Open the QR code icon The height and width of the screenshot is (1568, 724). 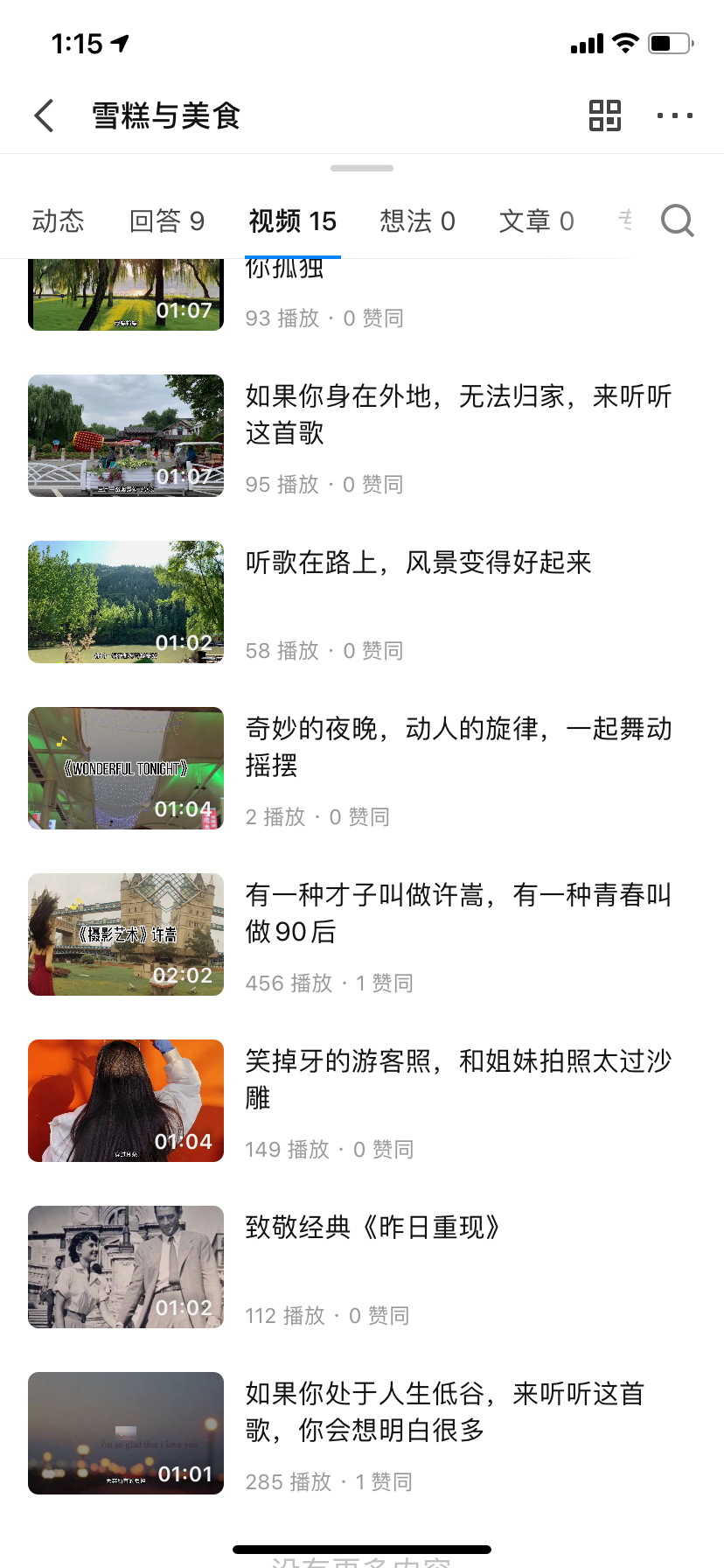click(604, 115)
